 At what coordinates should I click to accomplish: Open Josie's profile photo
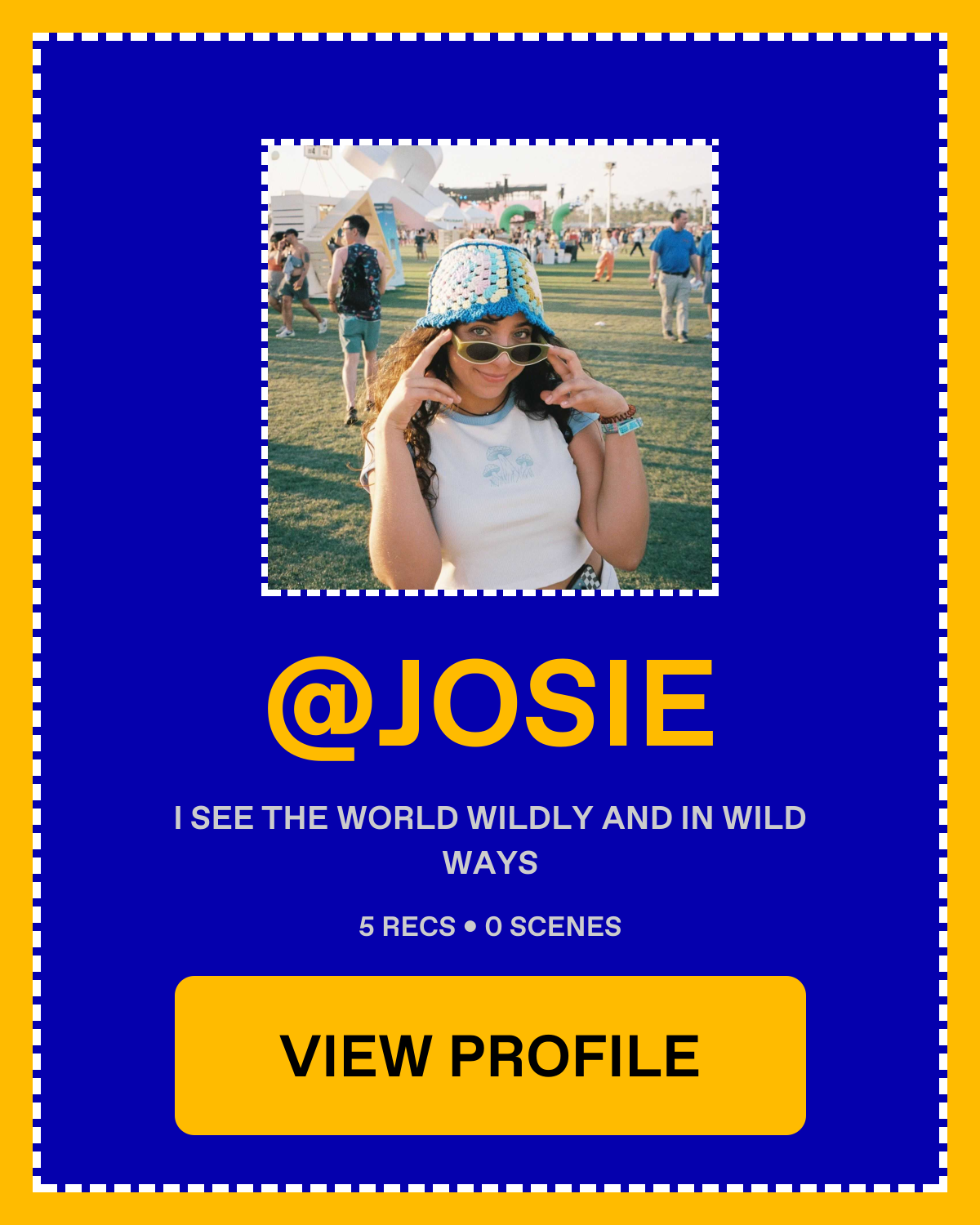(490, 367)
